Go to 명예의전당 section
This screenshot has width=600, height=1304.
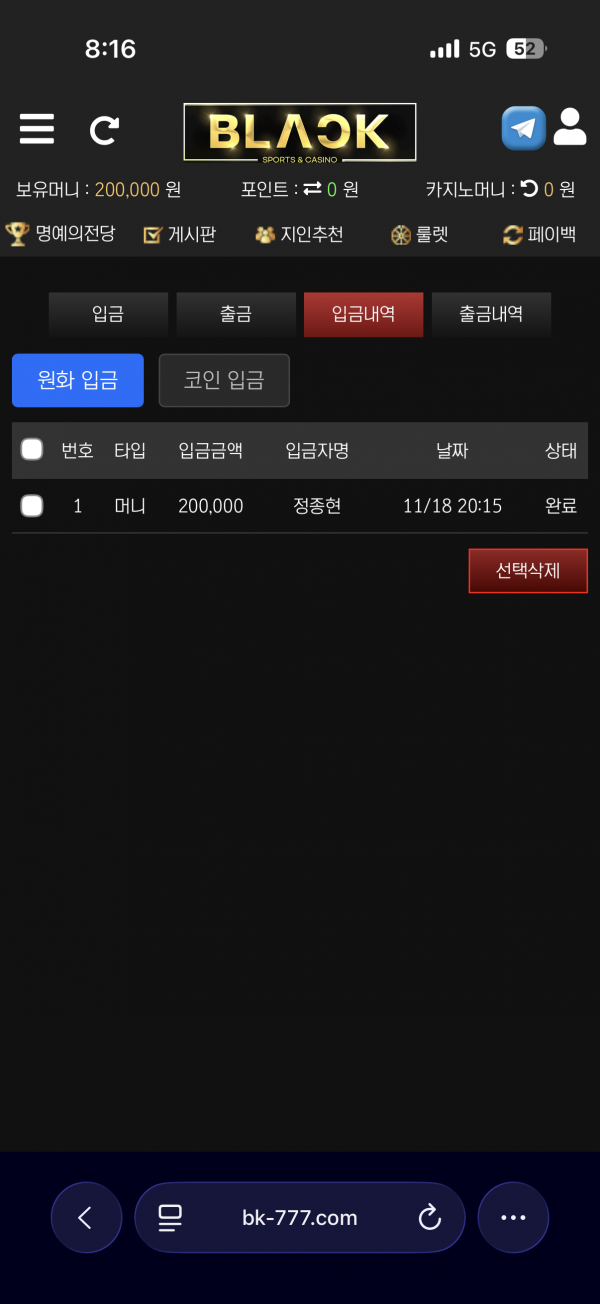pyautogui.click(x=61, y=234)
